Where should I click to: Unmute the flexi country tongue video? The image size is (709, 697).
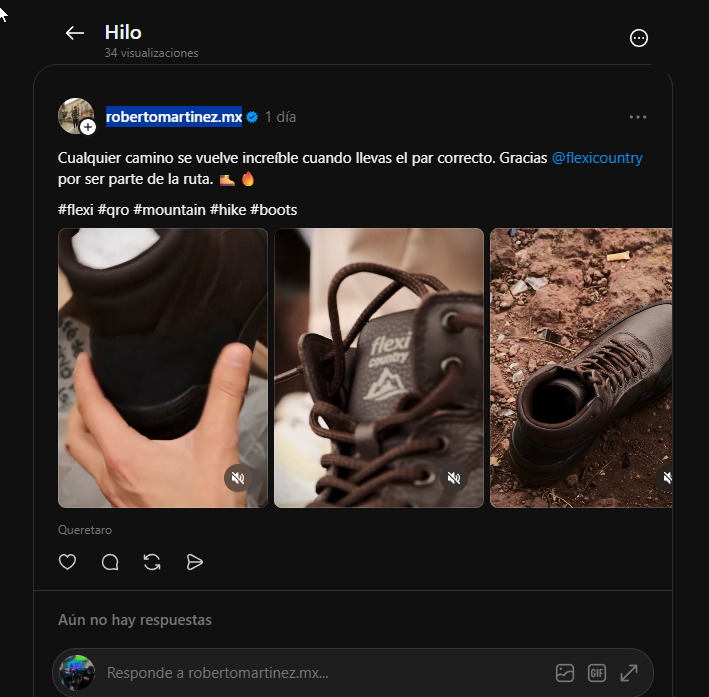coord(454,478)
